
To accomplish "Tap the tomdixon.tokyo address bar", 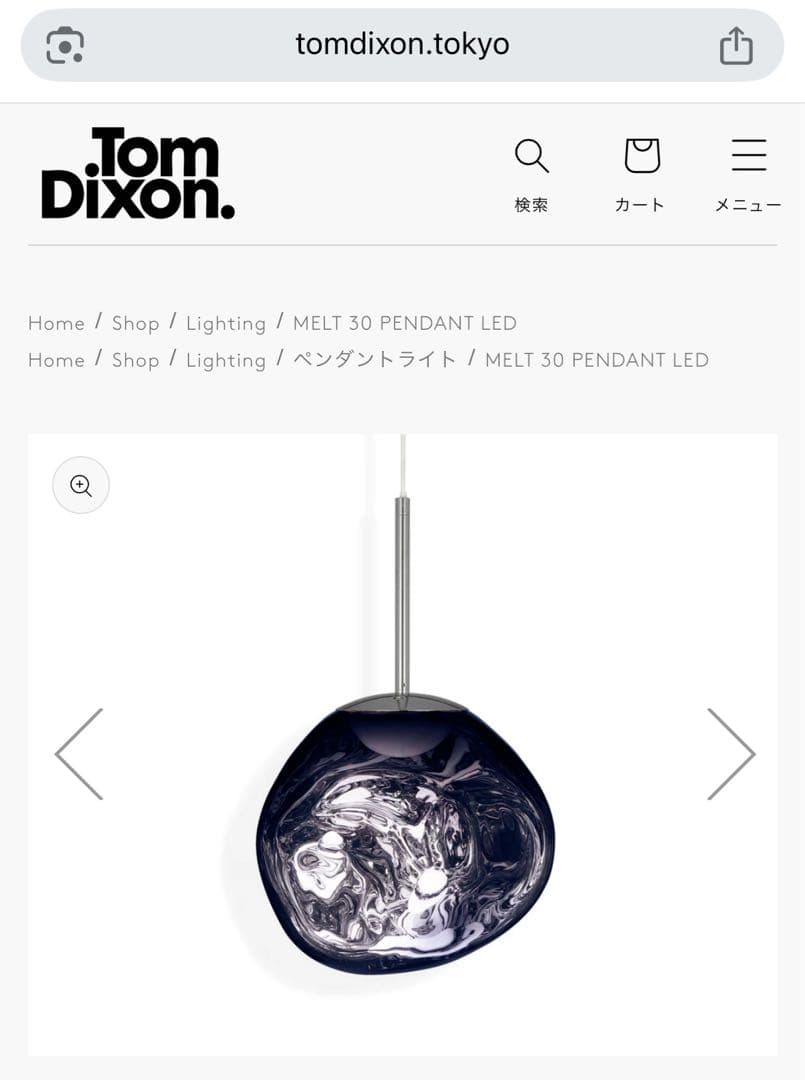I will pyautogui.click(x=402, y=44).
